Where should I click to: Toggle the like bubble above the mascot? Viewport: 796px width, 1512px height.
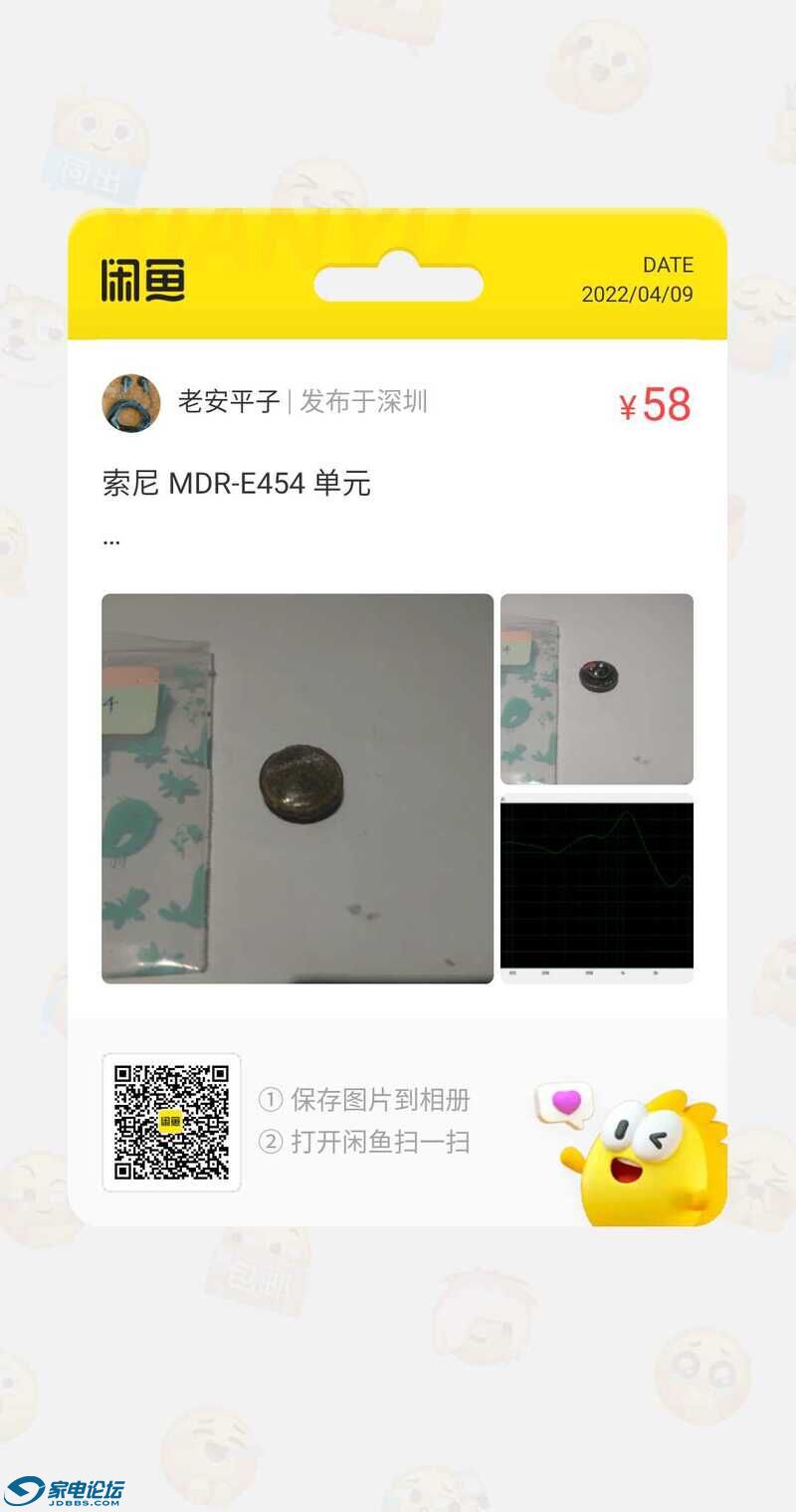[x=565, y=1102]
